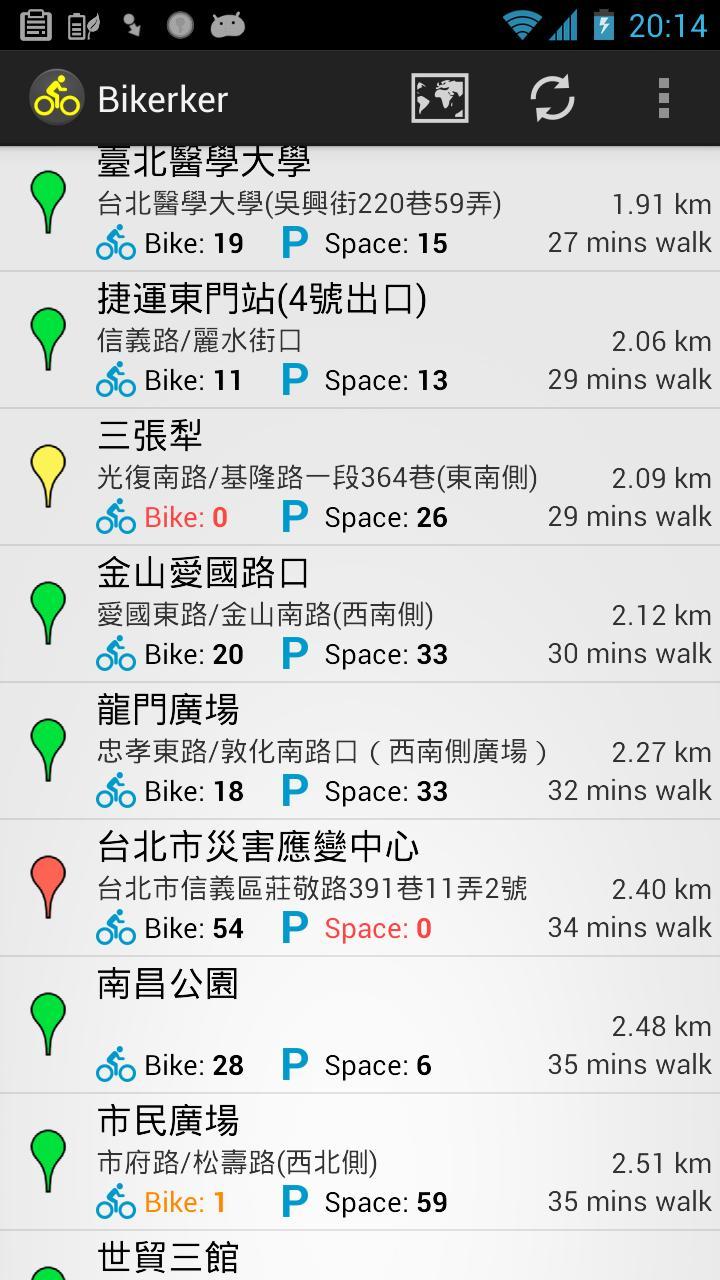Open the 三張犁 station row
Viewport: 720px width, 1280px height.
click(360, 477)
